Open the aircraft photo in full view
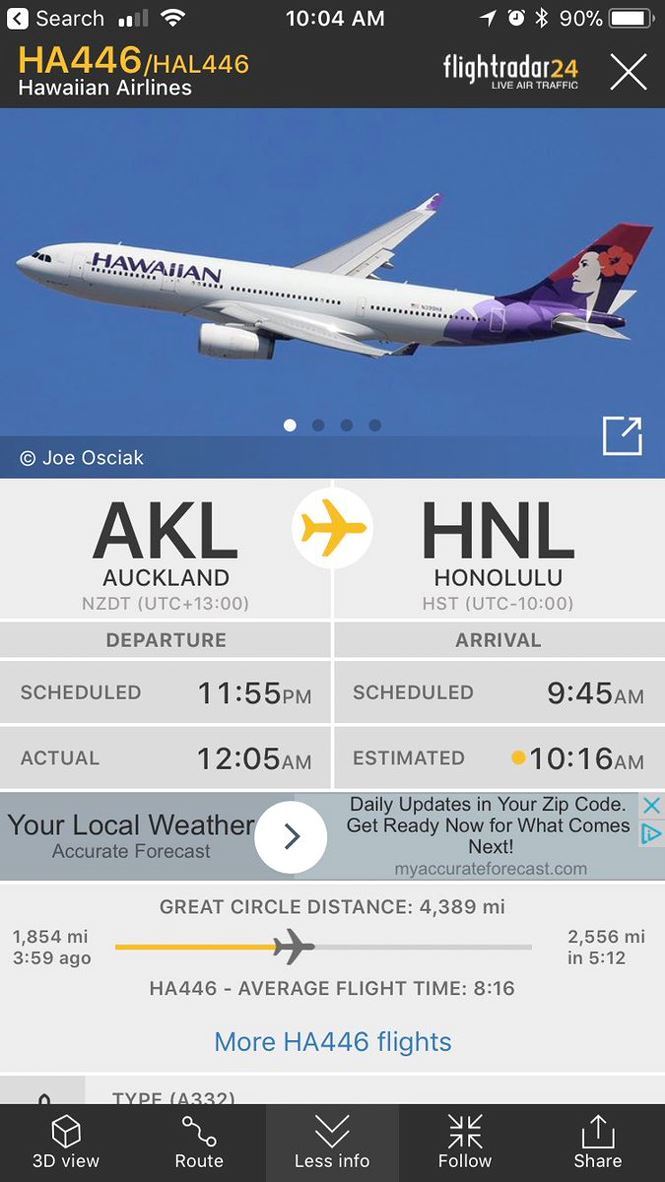The height and width of the screenshot is (1182, 665). pyautogui.click(x=621, y=437)
